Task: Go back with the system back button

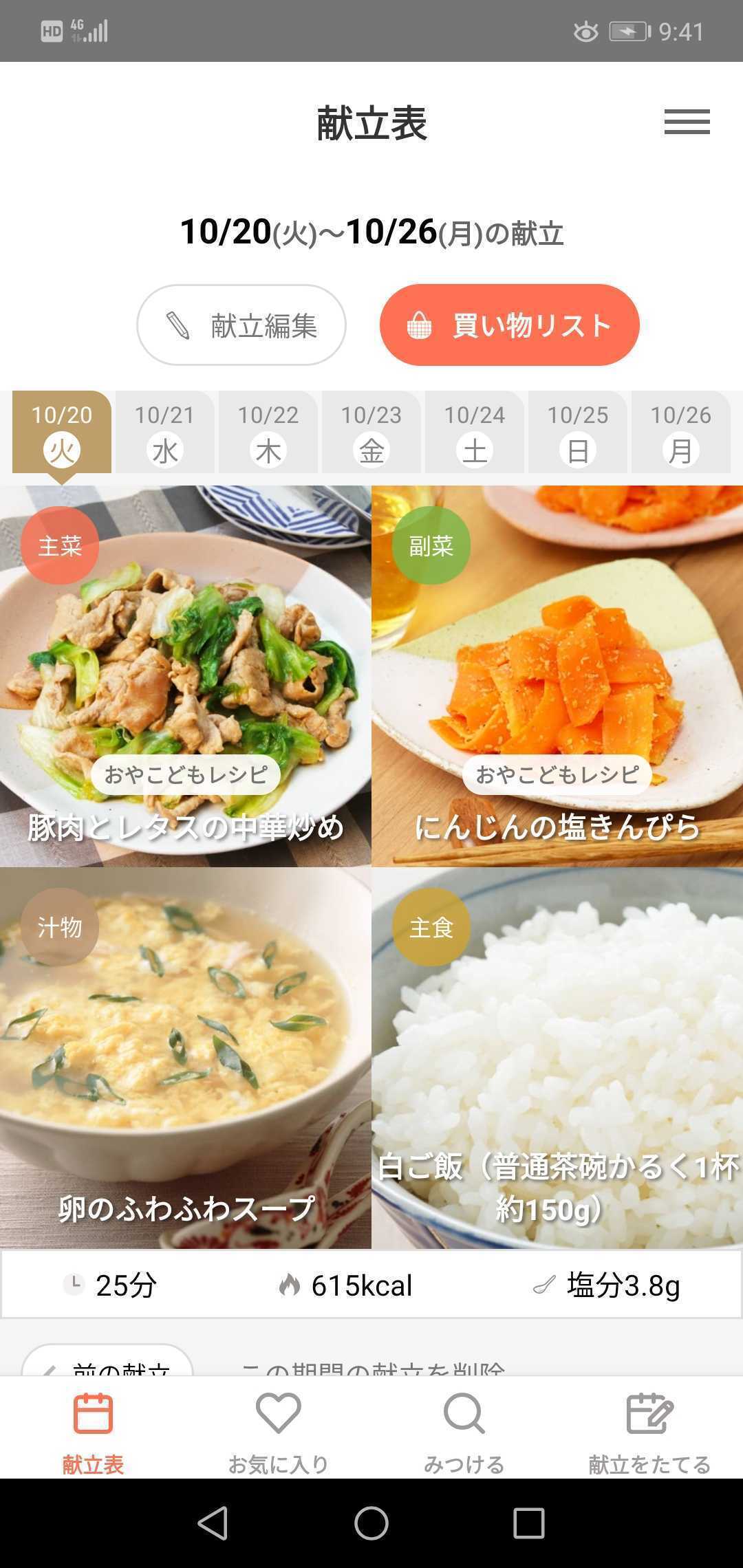Action: [213, 1523]
